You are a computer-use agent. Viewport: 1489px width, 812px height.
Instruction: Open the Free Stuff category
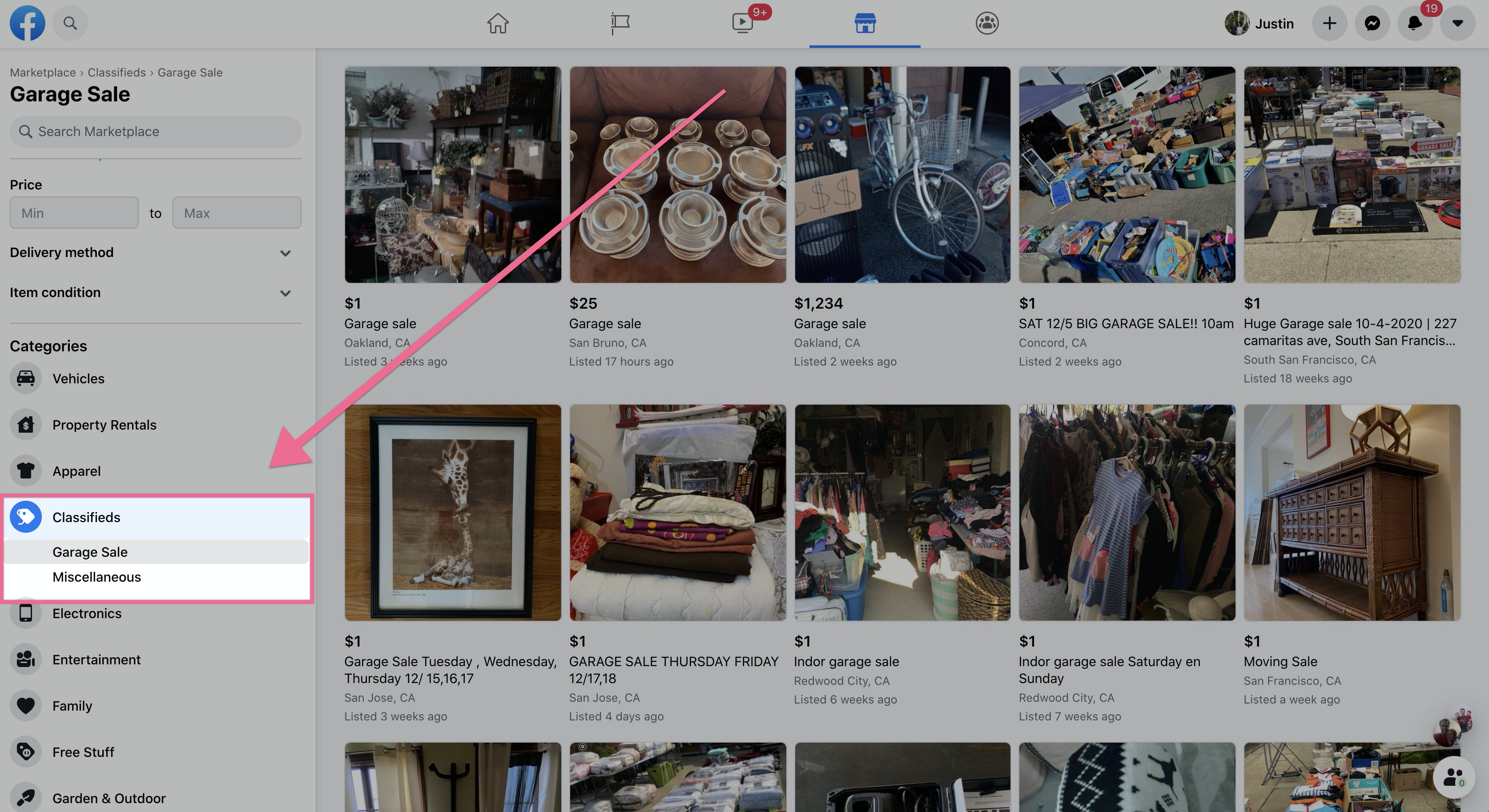(x=83, y=752)
